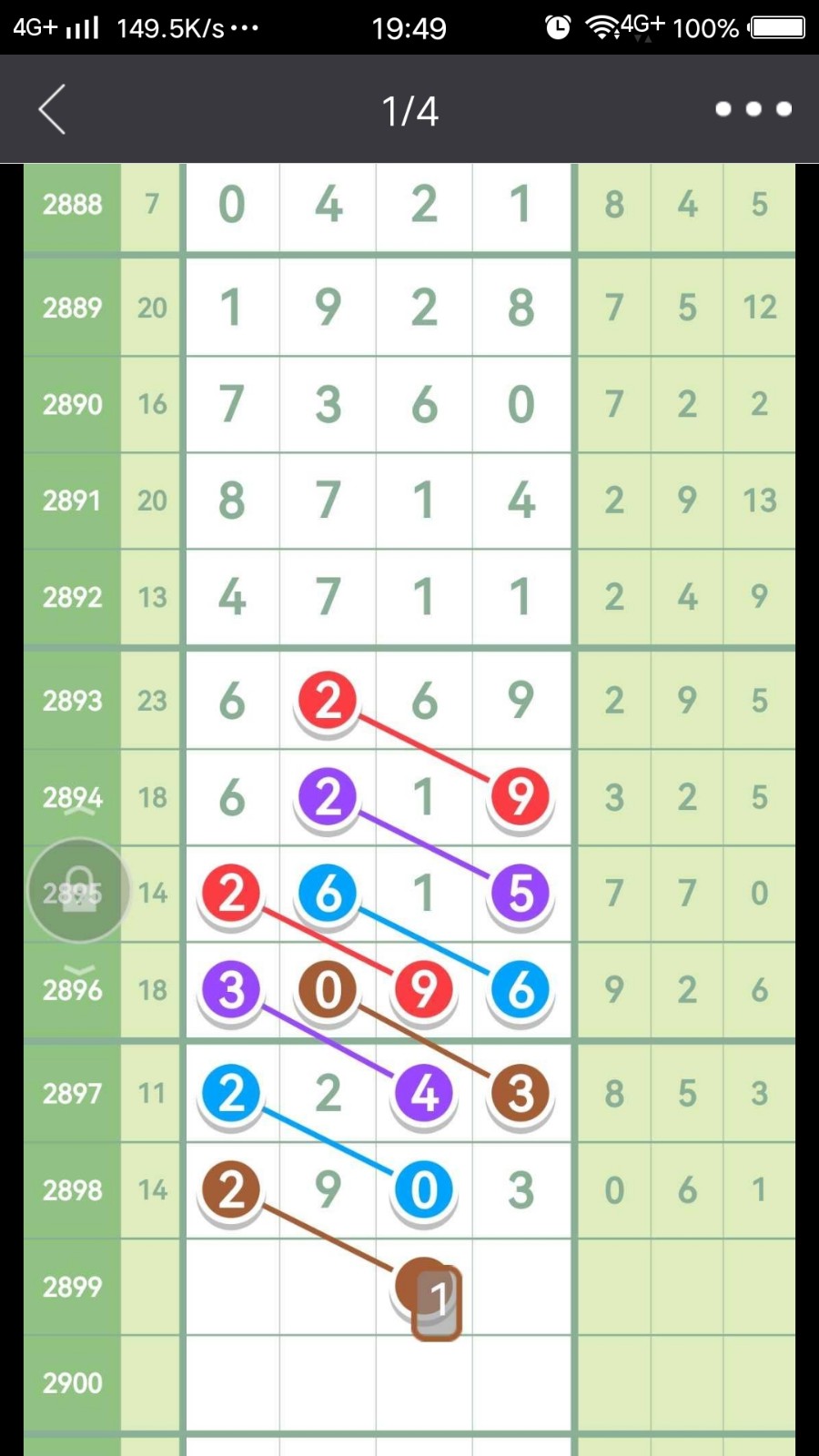
Task: Open the three-dot overflow menu
Action: pos(753,109)
